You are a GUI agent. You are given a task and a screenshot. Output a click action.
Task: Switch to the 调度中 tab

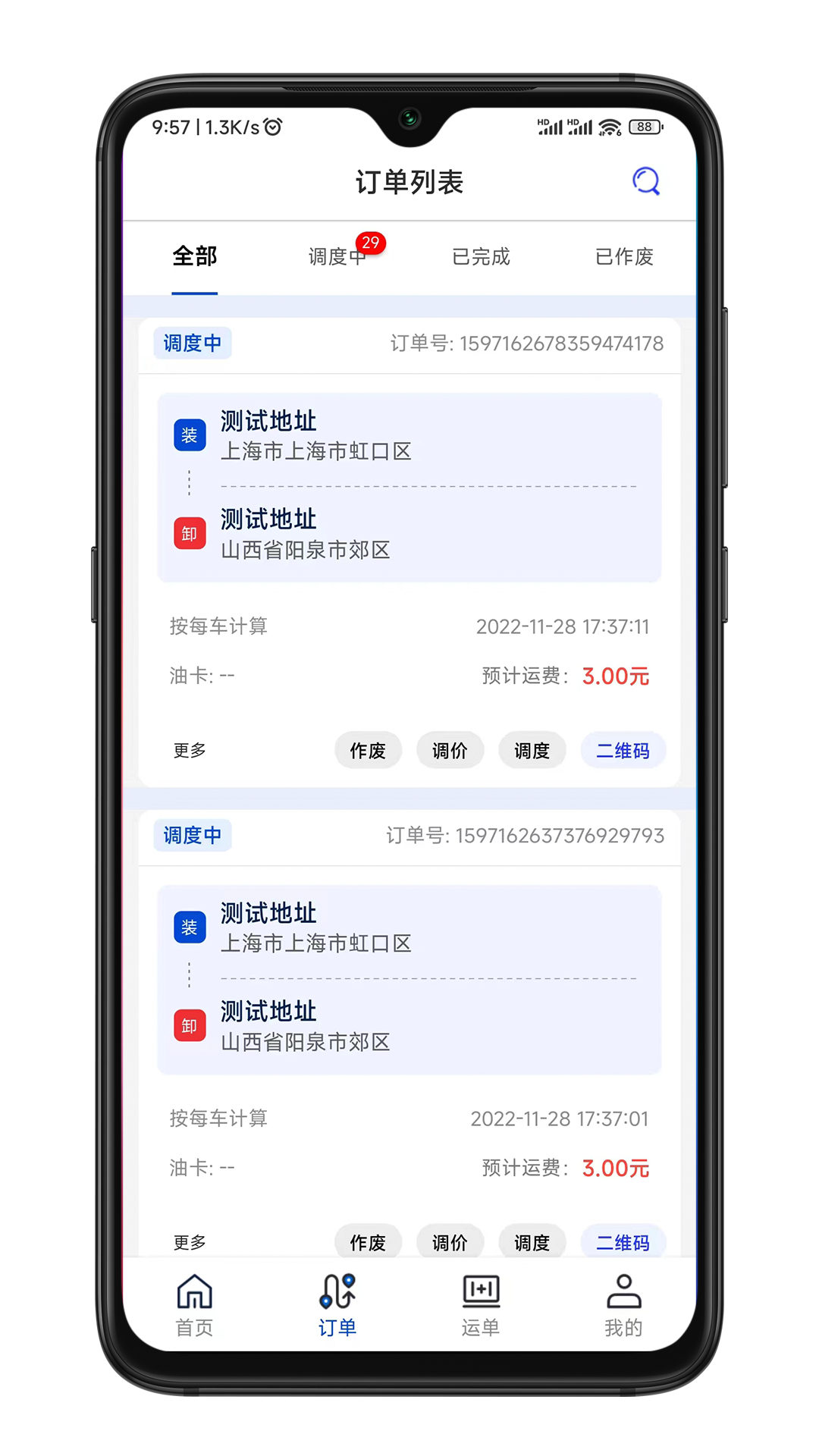tap(337, 256)
